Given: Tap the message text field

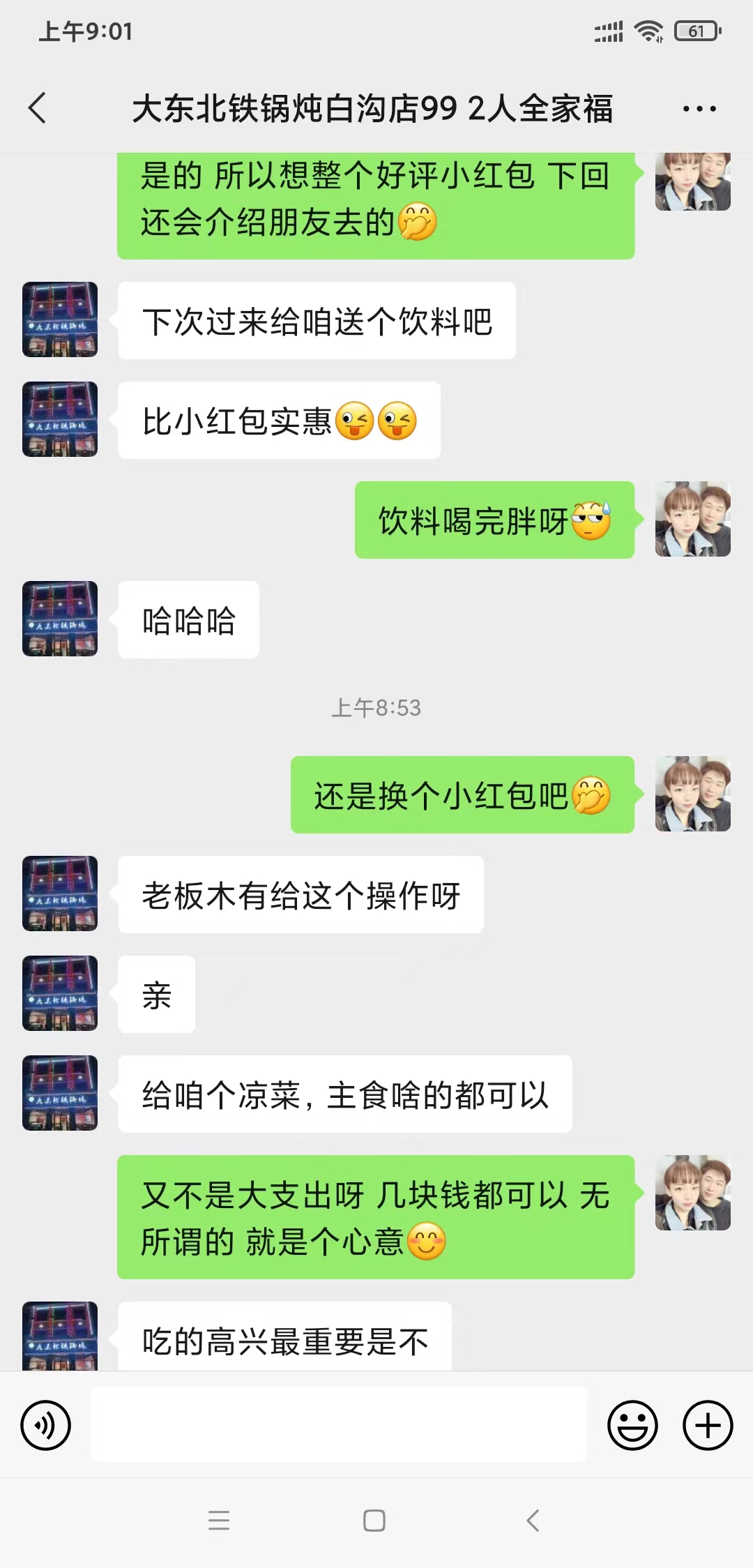Looking at the screenshot, I should pyautogui.click(x=338, y=1424).
